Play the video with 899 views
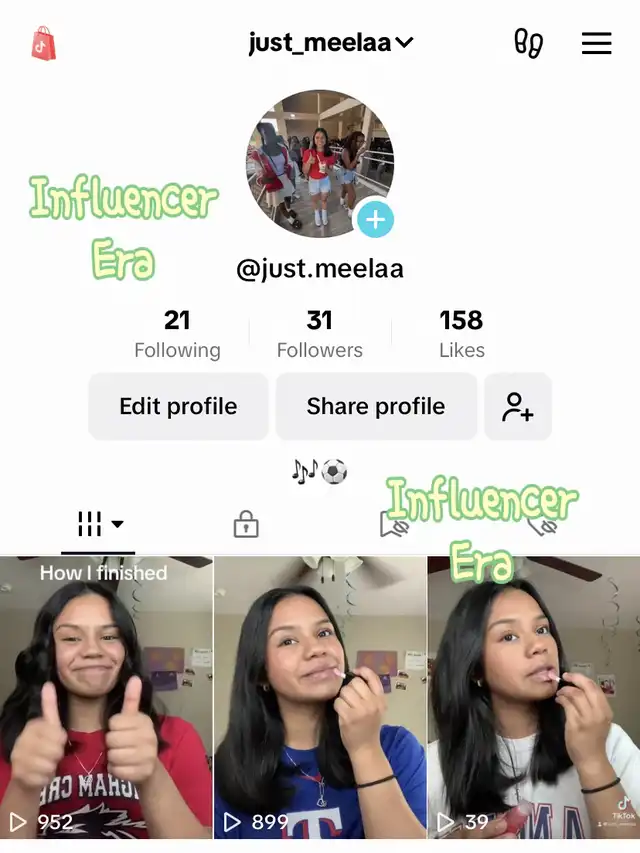 point(320,697)
